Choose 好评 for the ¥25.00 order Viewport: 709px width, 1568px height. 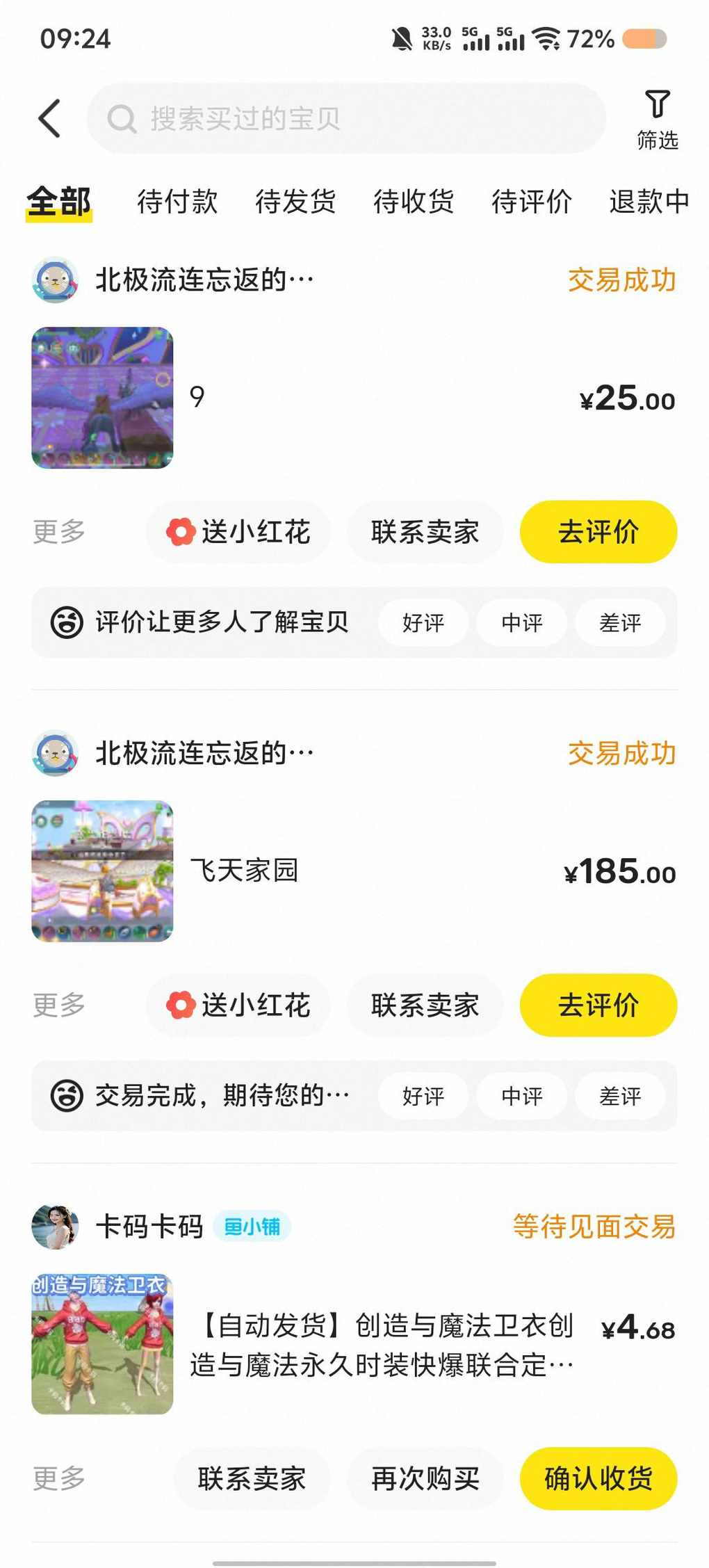point(423,623)
